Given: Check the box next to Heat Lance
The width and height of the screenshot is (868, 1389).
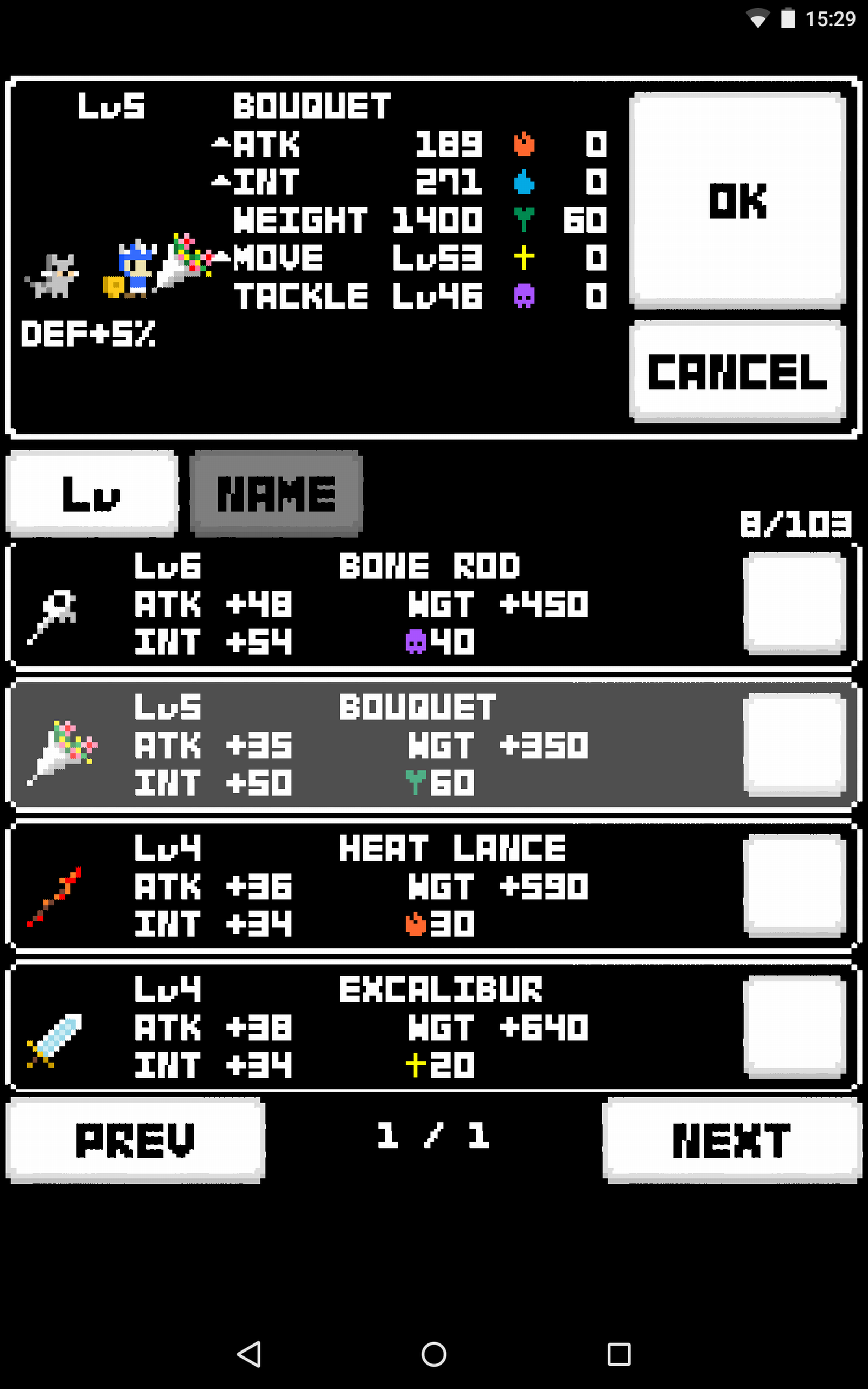Looking at the screenshot, I should (x=795, y=885).
